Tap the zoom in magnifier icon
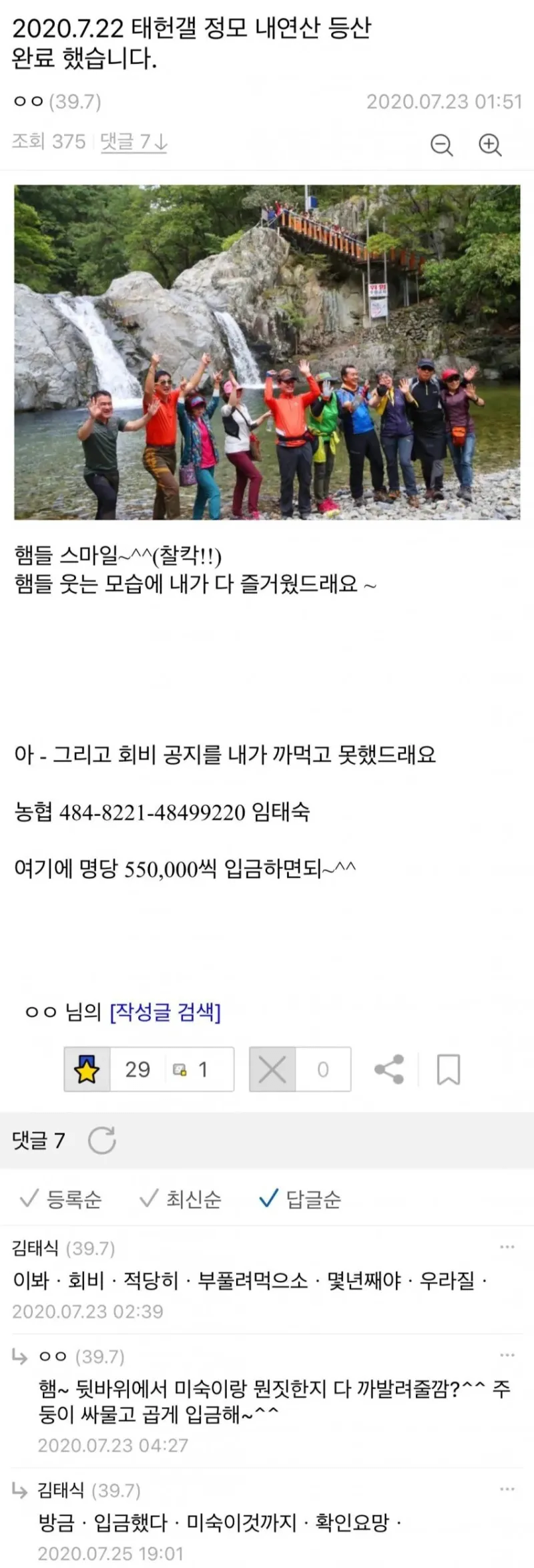The height and width of the screenshot is (1568, 534). [490, 145]
